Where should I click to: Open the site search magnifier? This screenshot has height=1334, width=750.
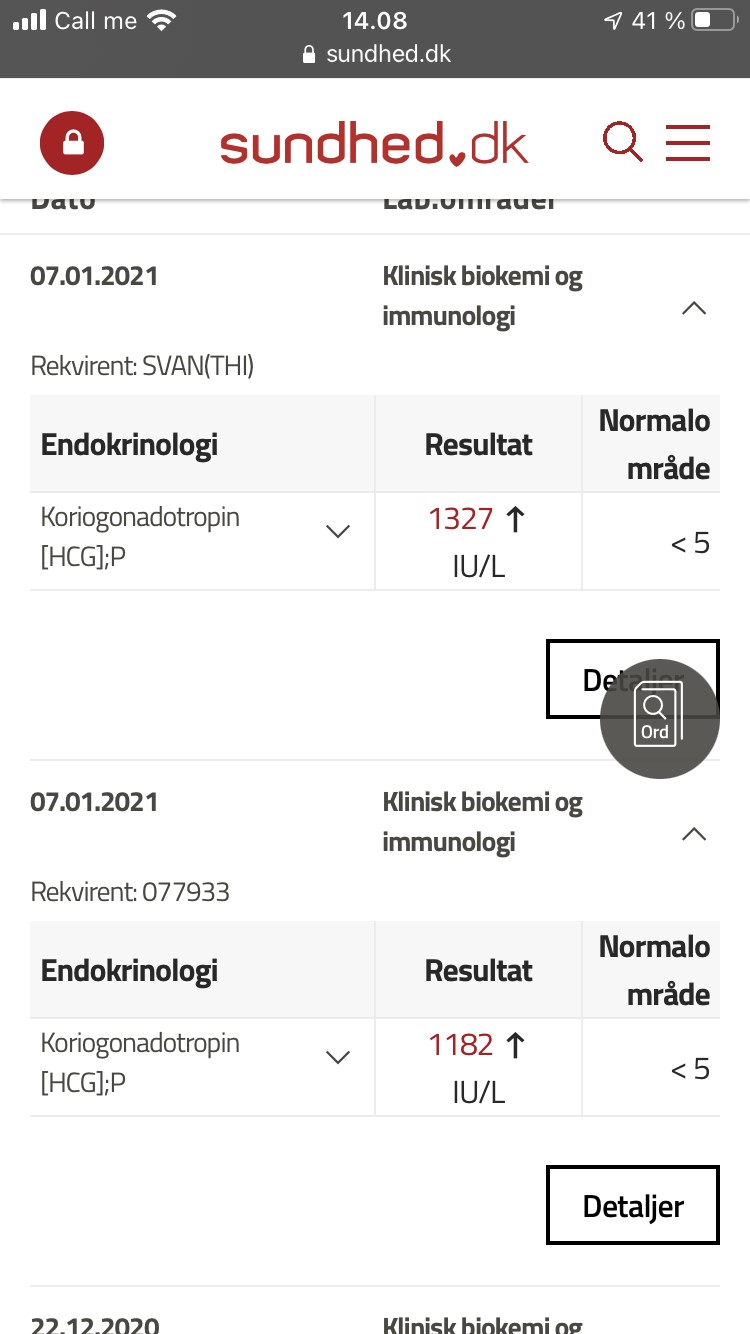click(622, 143)
